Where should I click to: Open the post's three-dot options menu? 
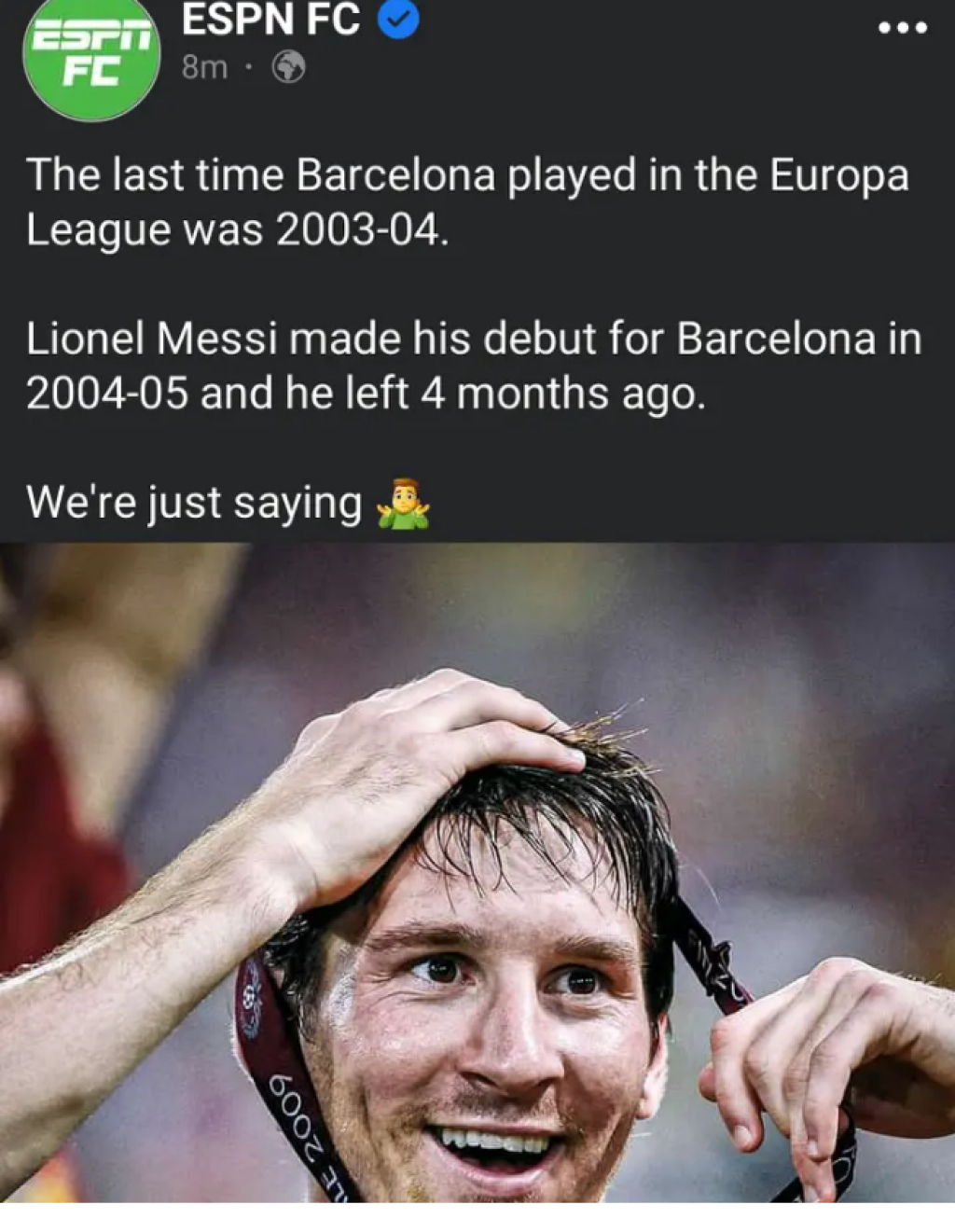pos(902,27)
